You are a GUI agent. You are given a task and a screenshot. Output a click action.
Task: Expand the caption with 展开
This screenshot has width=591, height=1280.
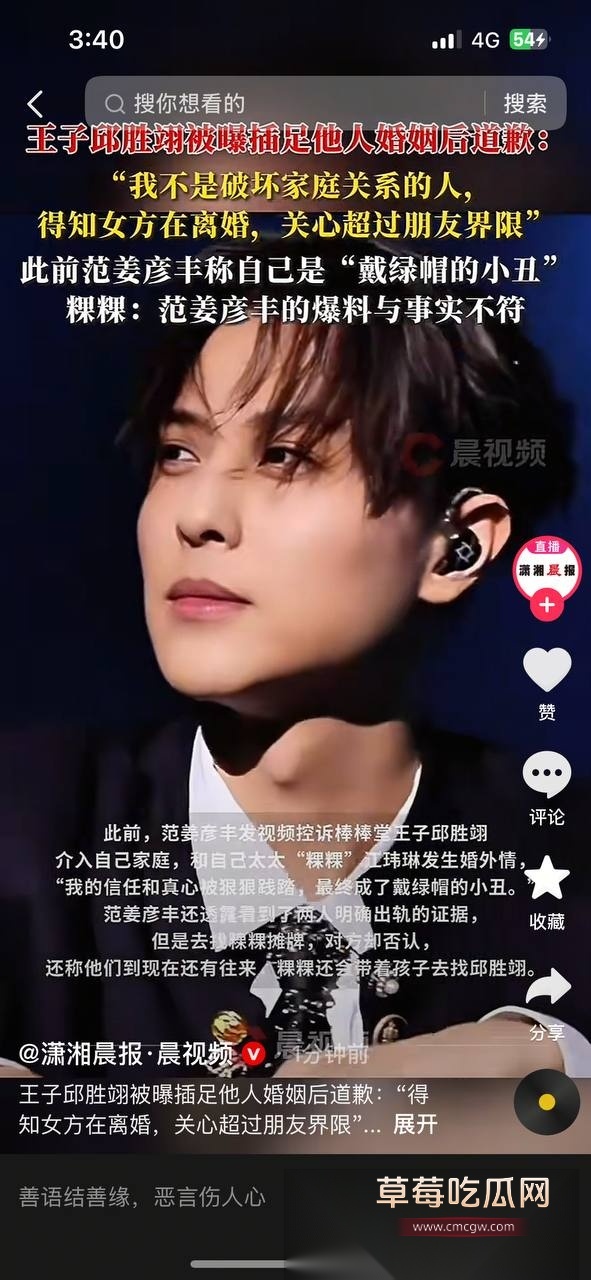coord(415,1124)
